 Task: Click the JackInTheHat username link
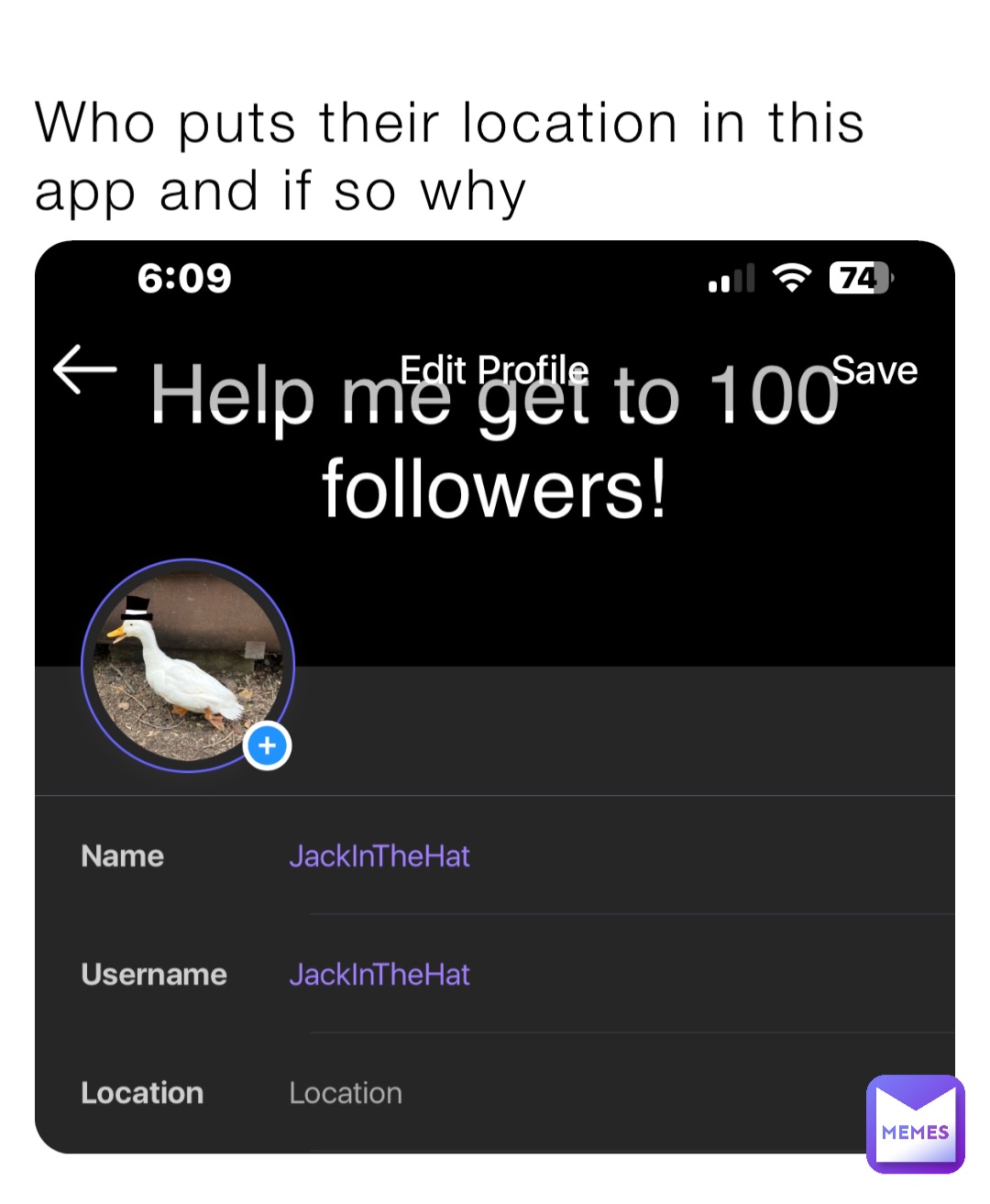[x=379, y=974]
